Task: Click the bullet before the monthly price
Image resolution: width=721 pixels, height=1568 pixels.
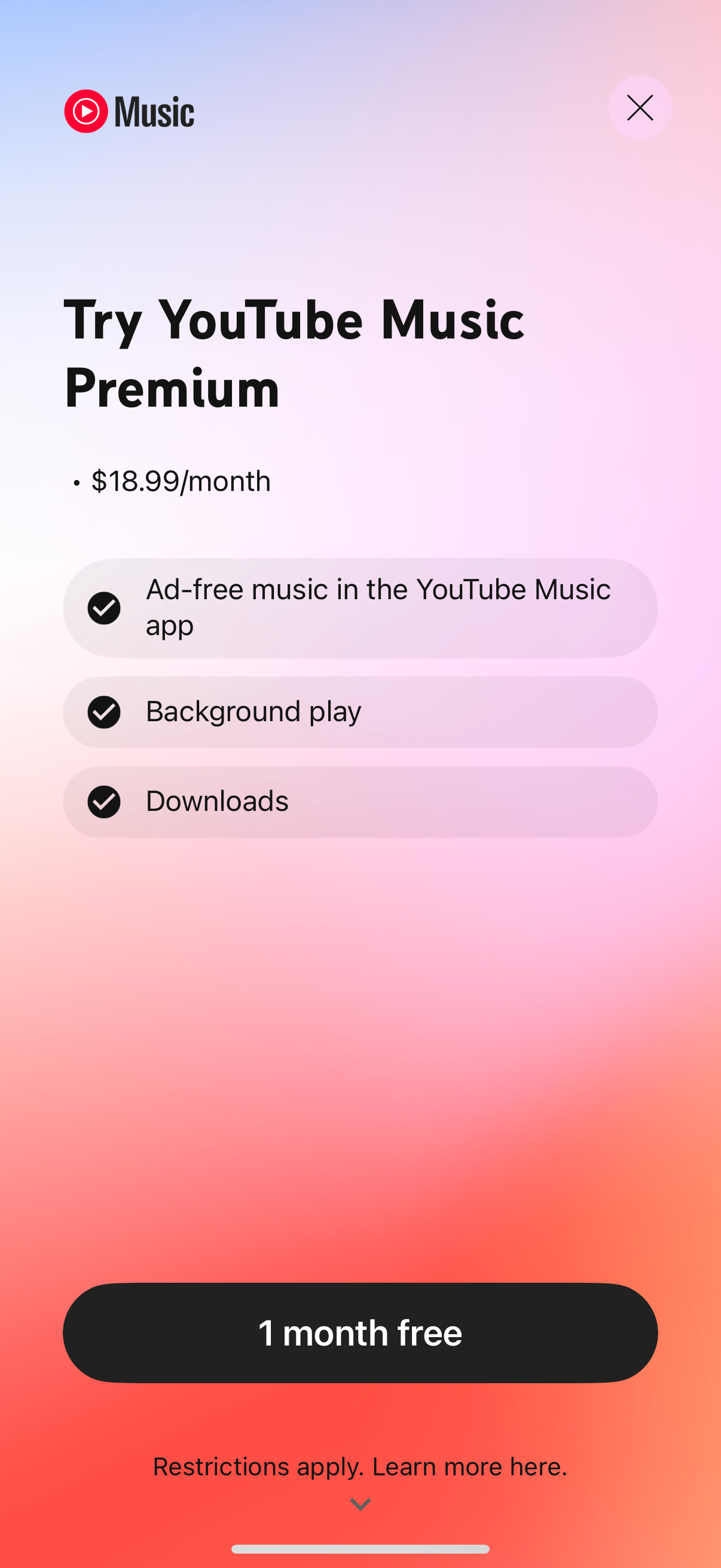Action: click(x=75, y=482)
